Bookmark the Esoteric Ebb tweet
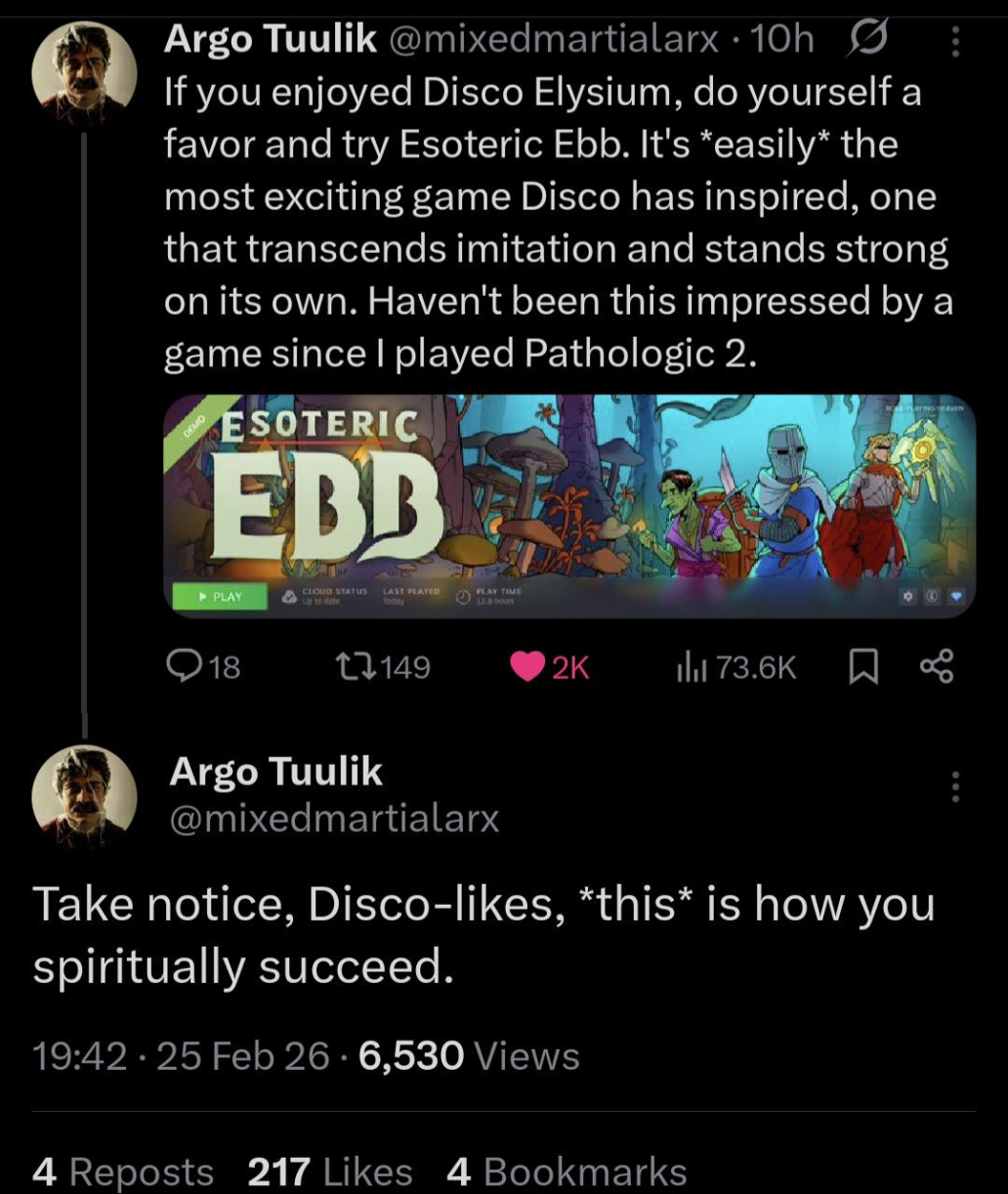1008x1194 pixels. point(862,666)
